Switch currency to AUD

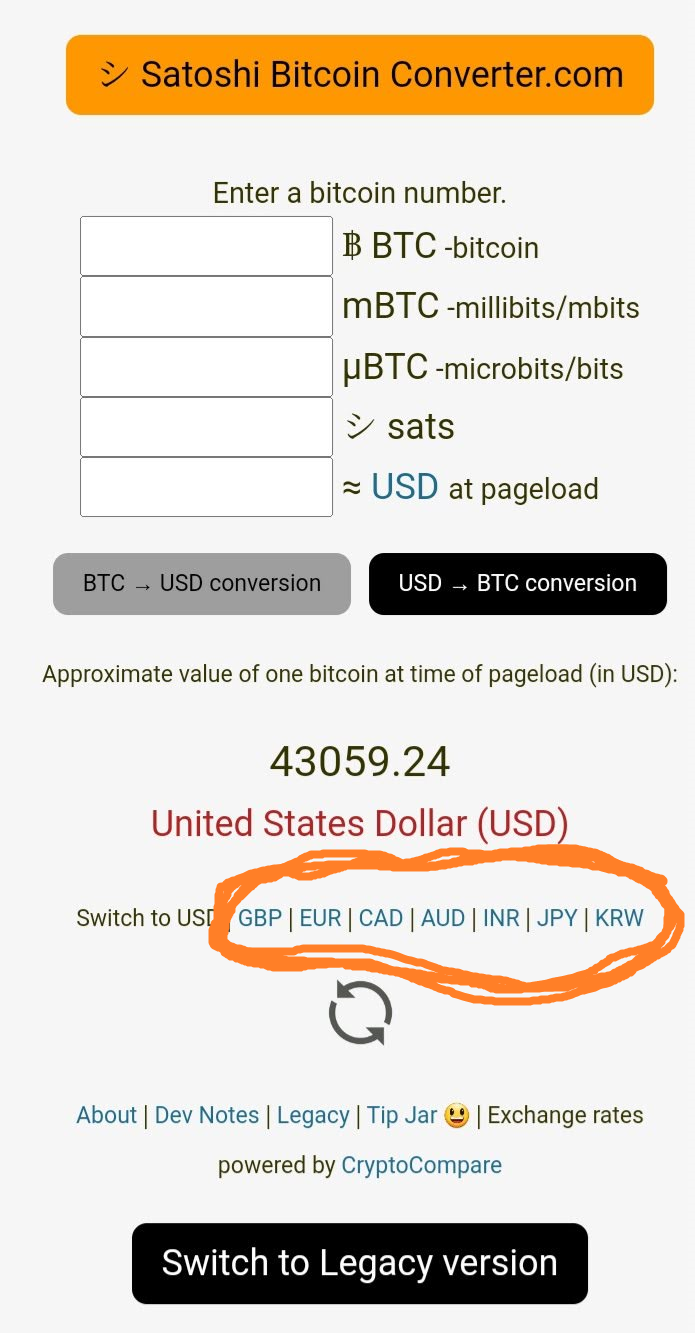(x=443, y=918)
